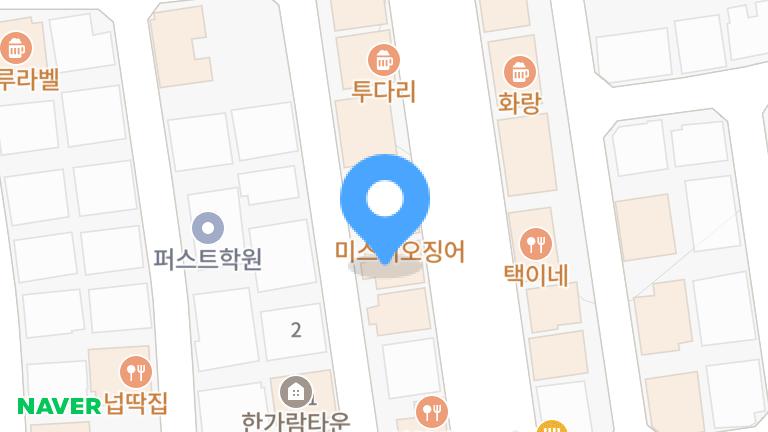Open the 택이네 restaurant marker
The width and height of the screenshot is (768, 432).
(x=536, y=243)
